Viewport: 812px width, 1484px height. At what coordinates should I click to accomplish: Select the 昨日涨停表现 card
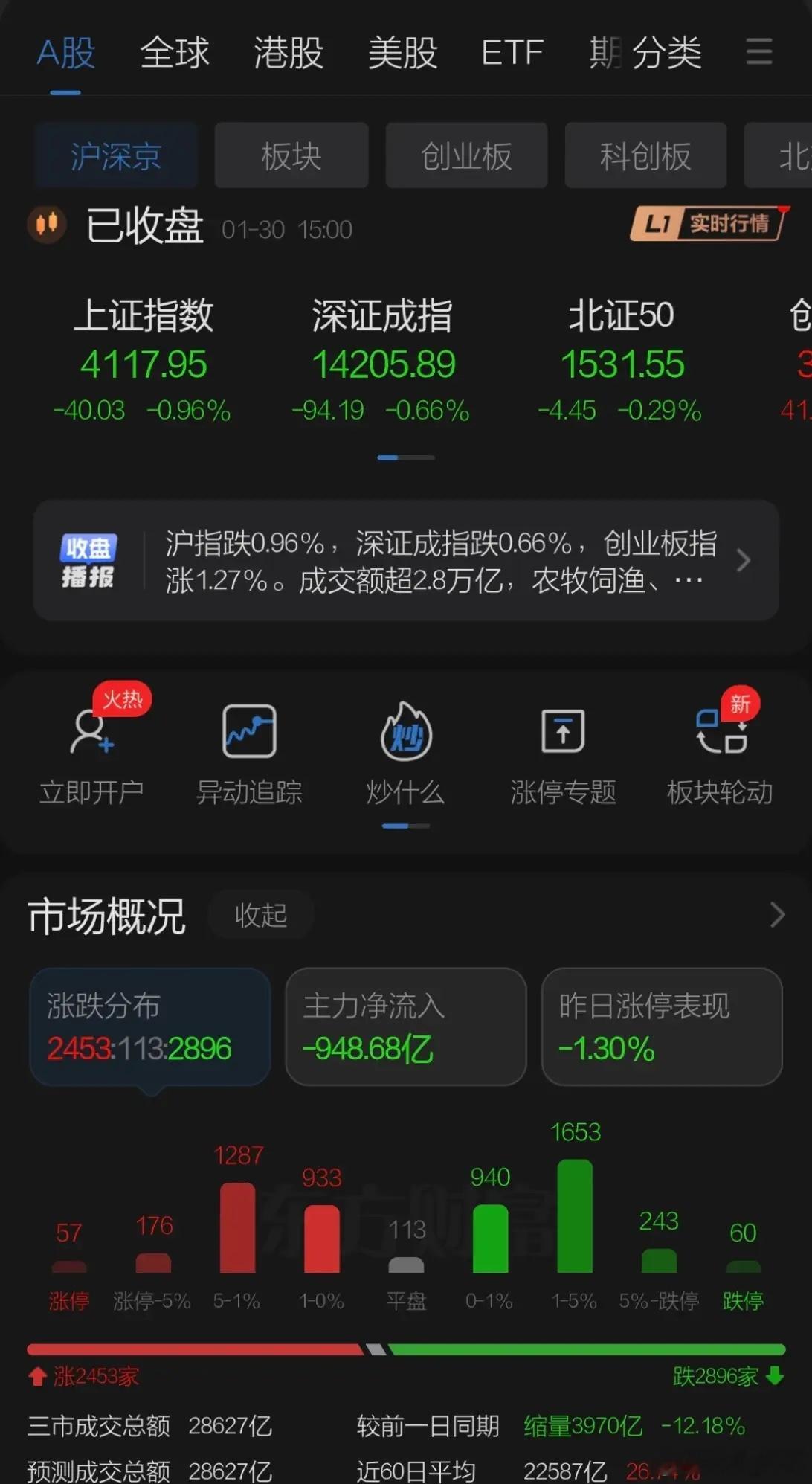click(x=661, y=1027)
